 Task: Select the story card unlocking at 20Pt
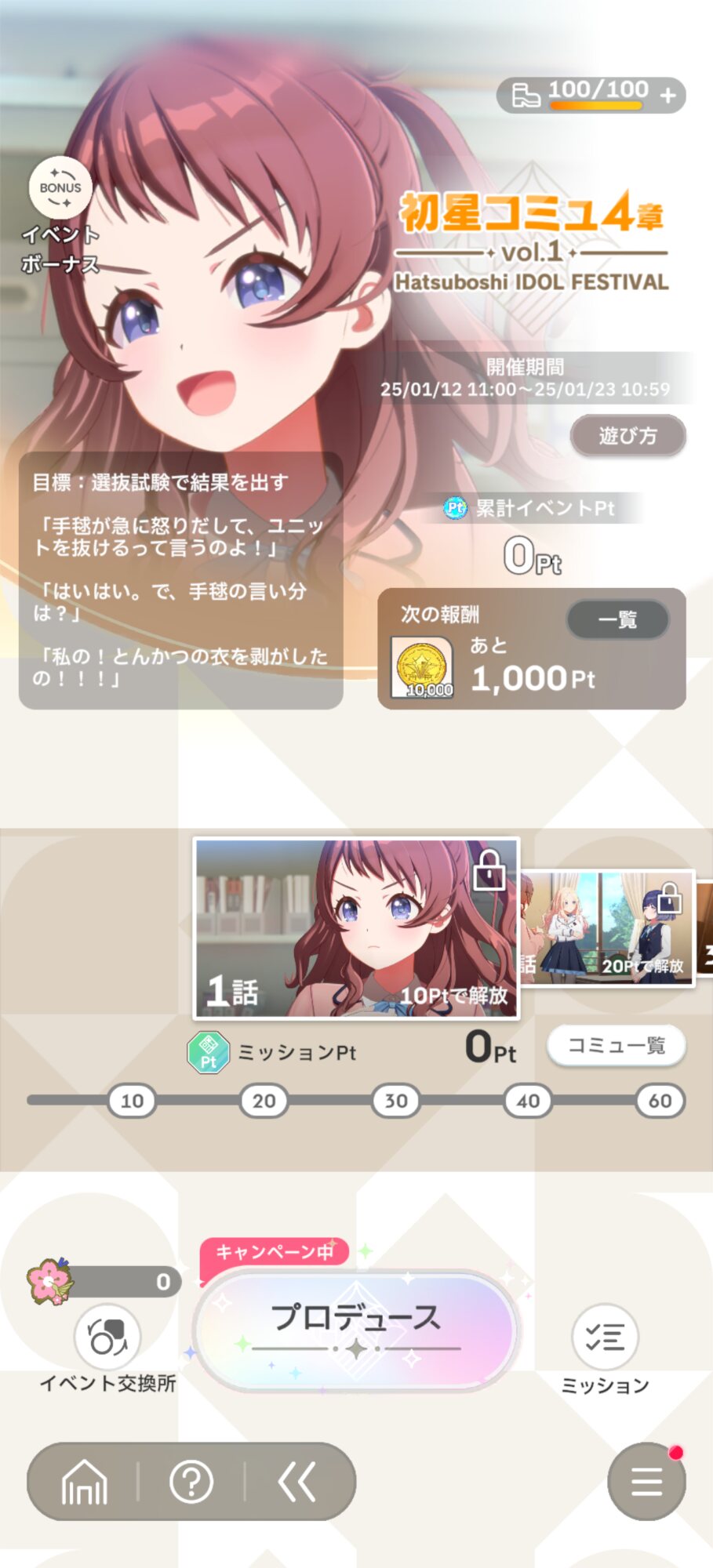[x=608, y=928]
